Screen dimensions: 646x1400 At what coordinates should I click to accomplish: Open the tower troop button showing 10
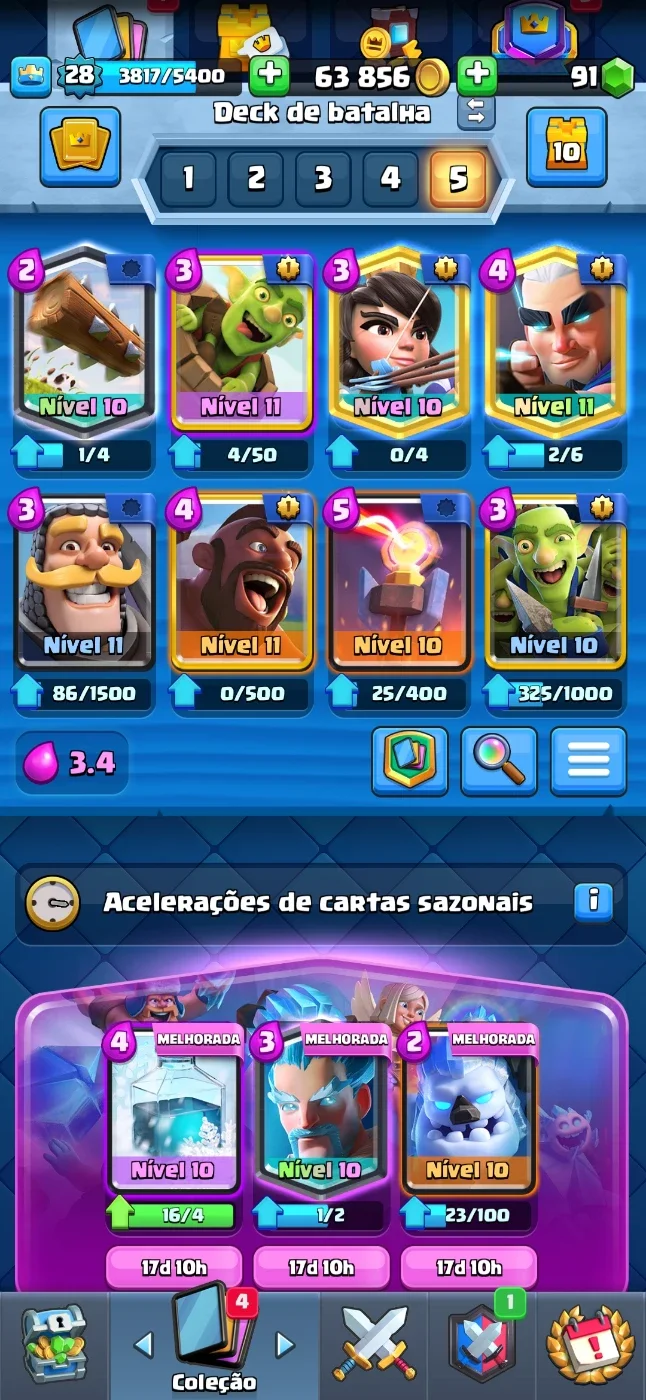coord(566,147)
